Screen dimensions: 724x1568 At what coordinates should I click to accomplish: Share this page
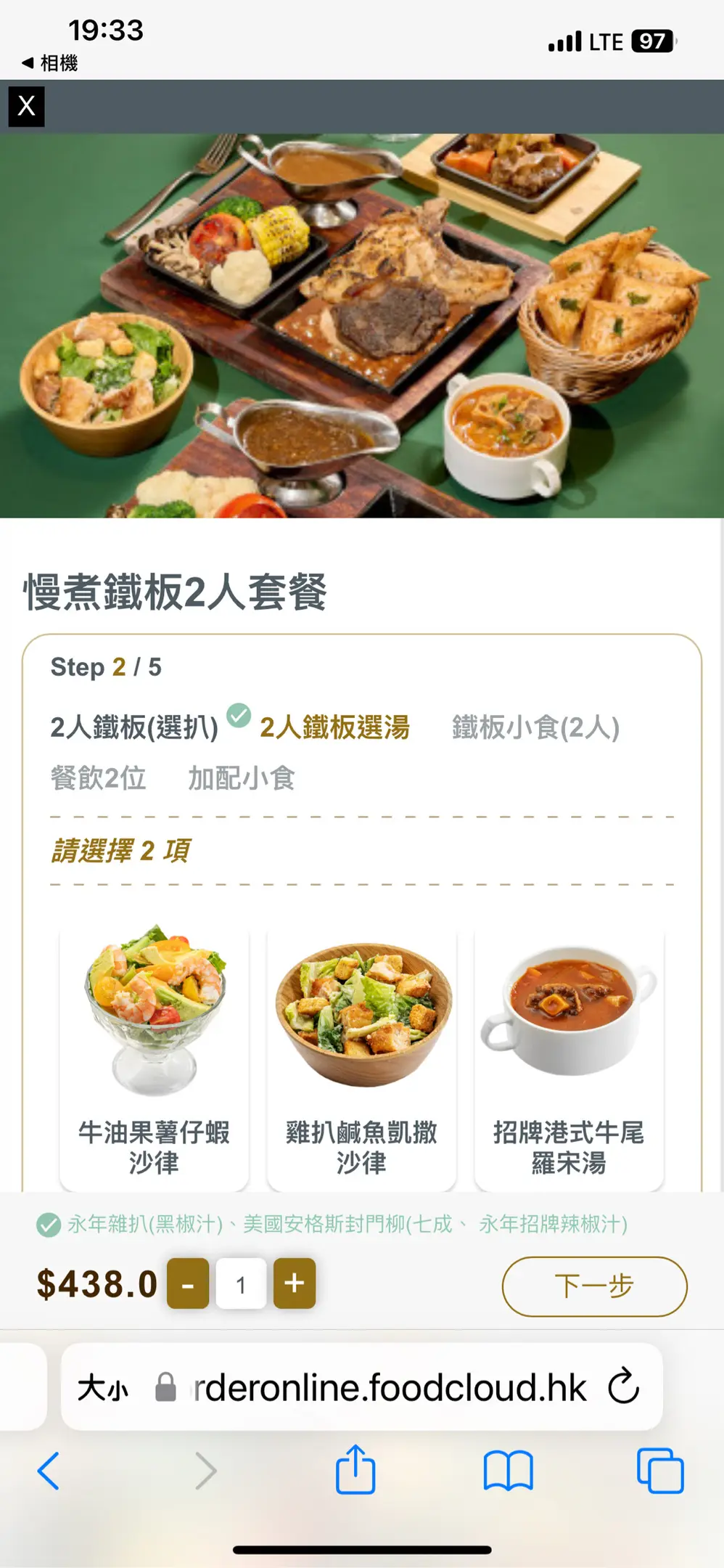pos(355,1470)
